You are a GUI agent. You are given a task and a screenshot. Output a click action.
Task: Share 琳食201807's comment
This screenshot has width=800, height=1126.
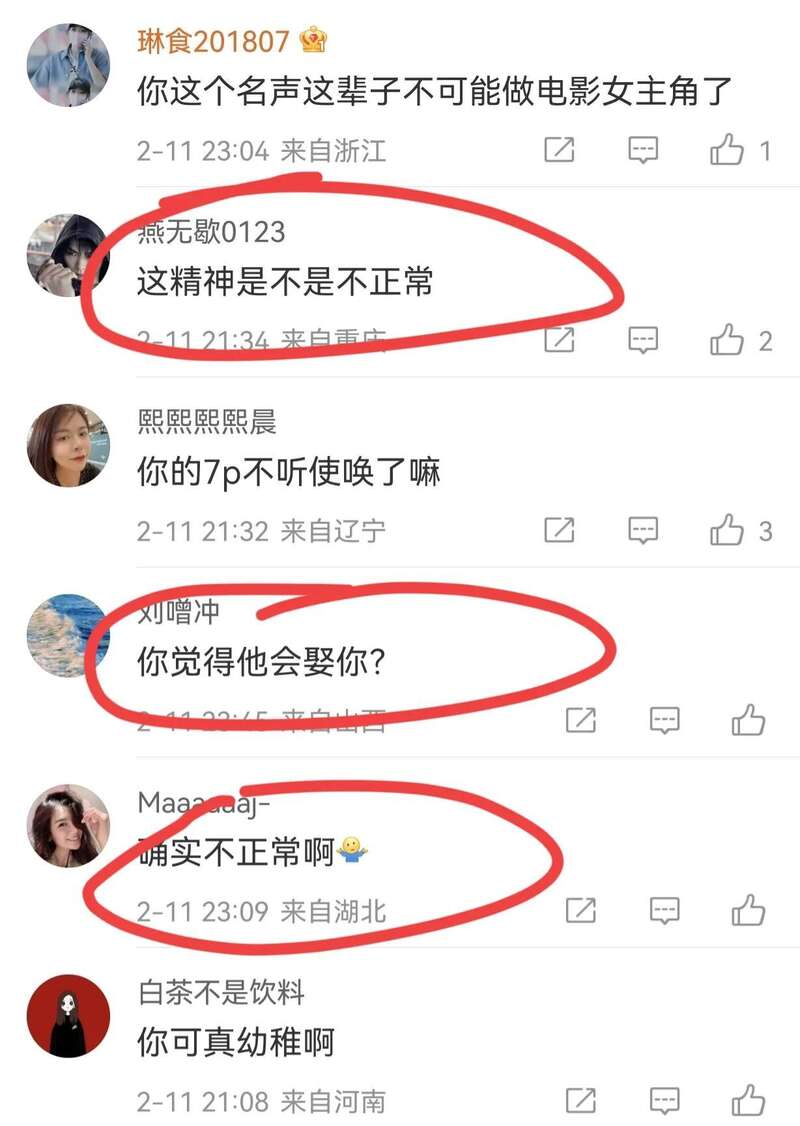pyautogui.click(x=559, y=151)
